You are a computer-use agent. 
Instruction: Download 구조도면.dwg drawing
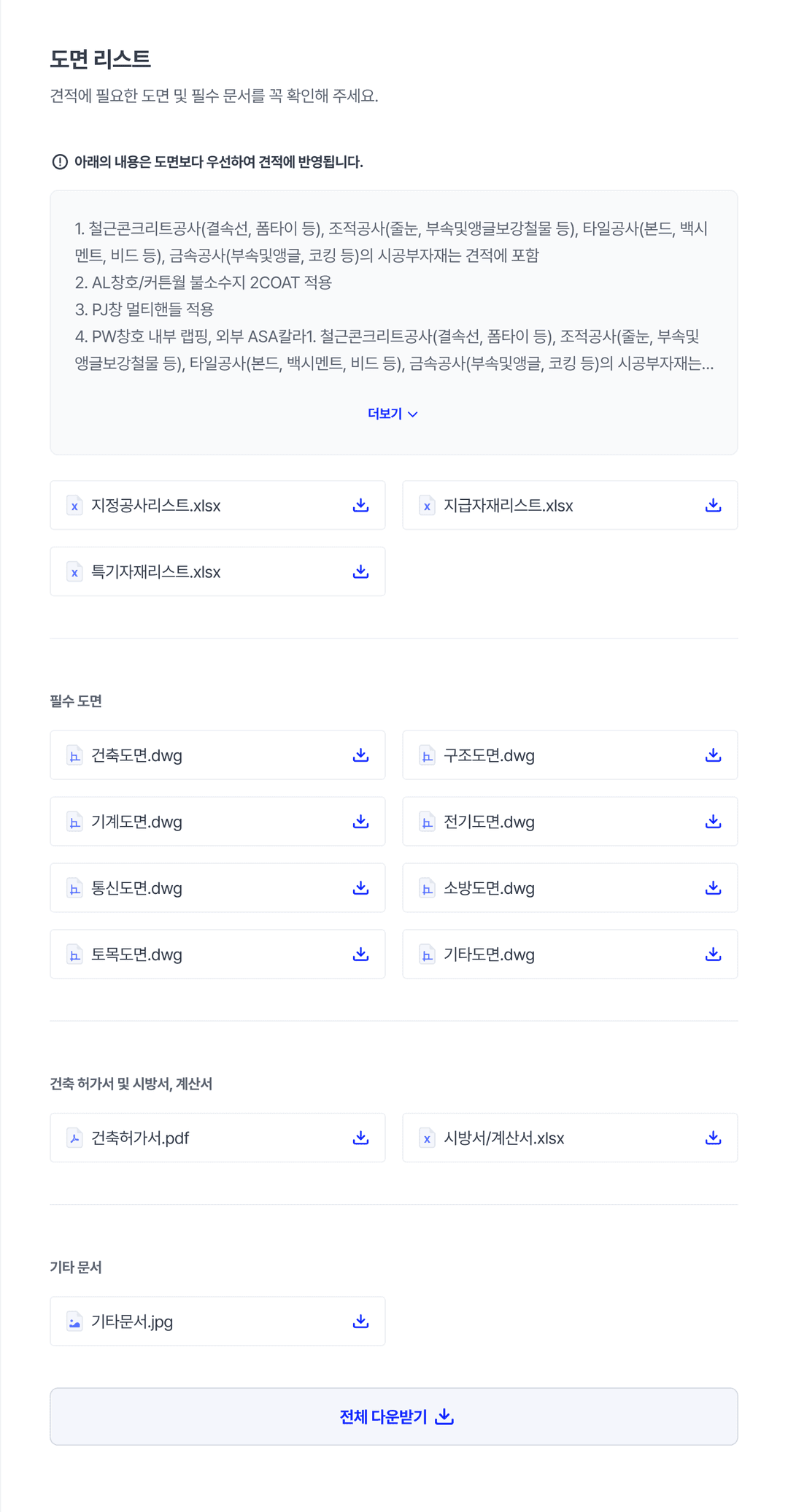click(713, 755)
